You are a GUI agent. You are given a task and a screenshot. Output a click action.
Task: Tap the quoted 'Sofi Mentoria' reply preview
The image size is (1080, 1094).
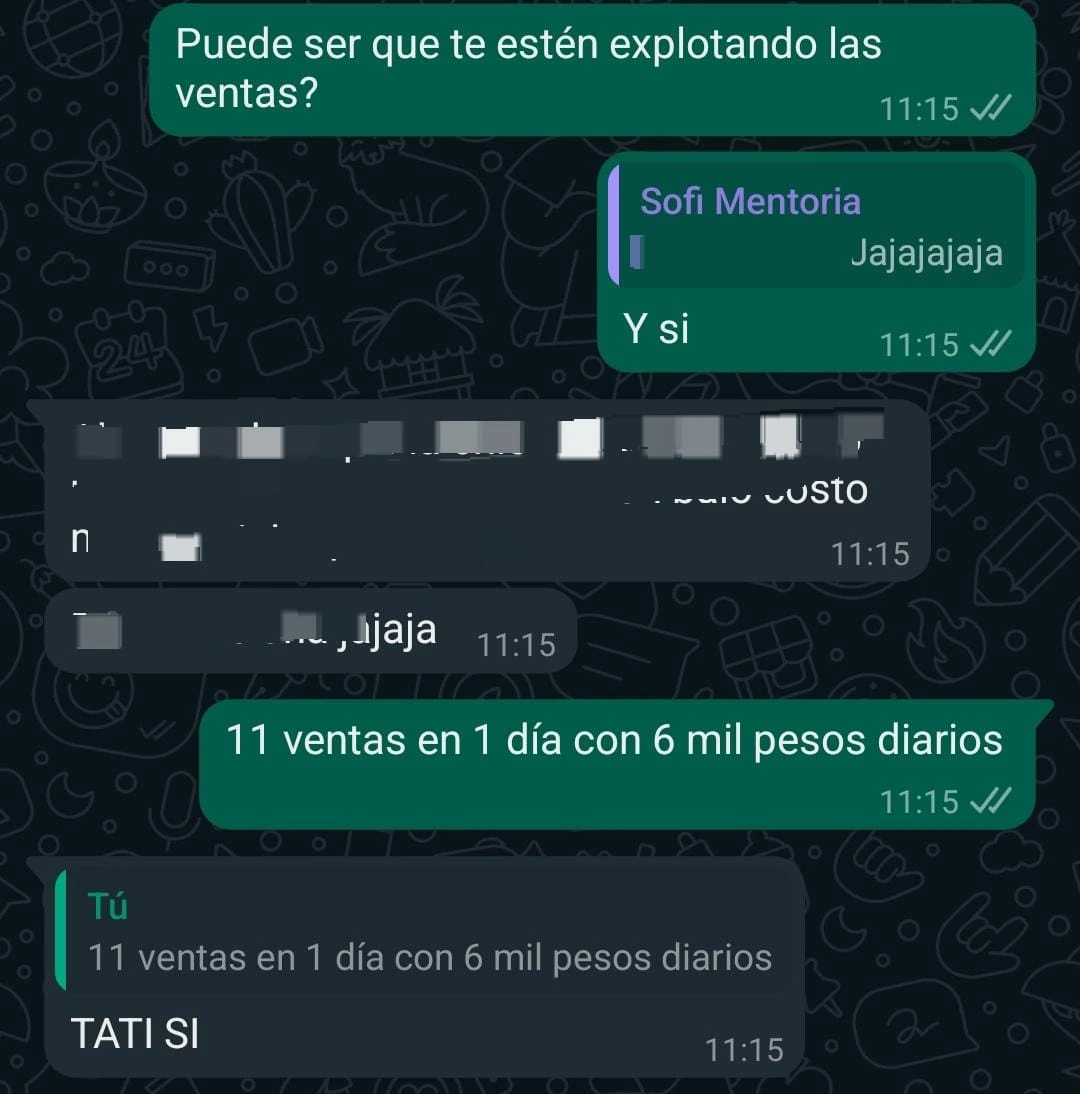click(815, 225)
